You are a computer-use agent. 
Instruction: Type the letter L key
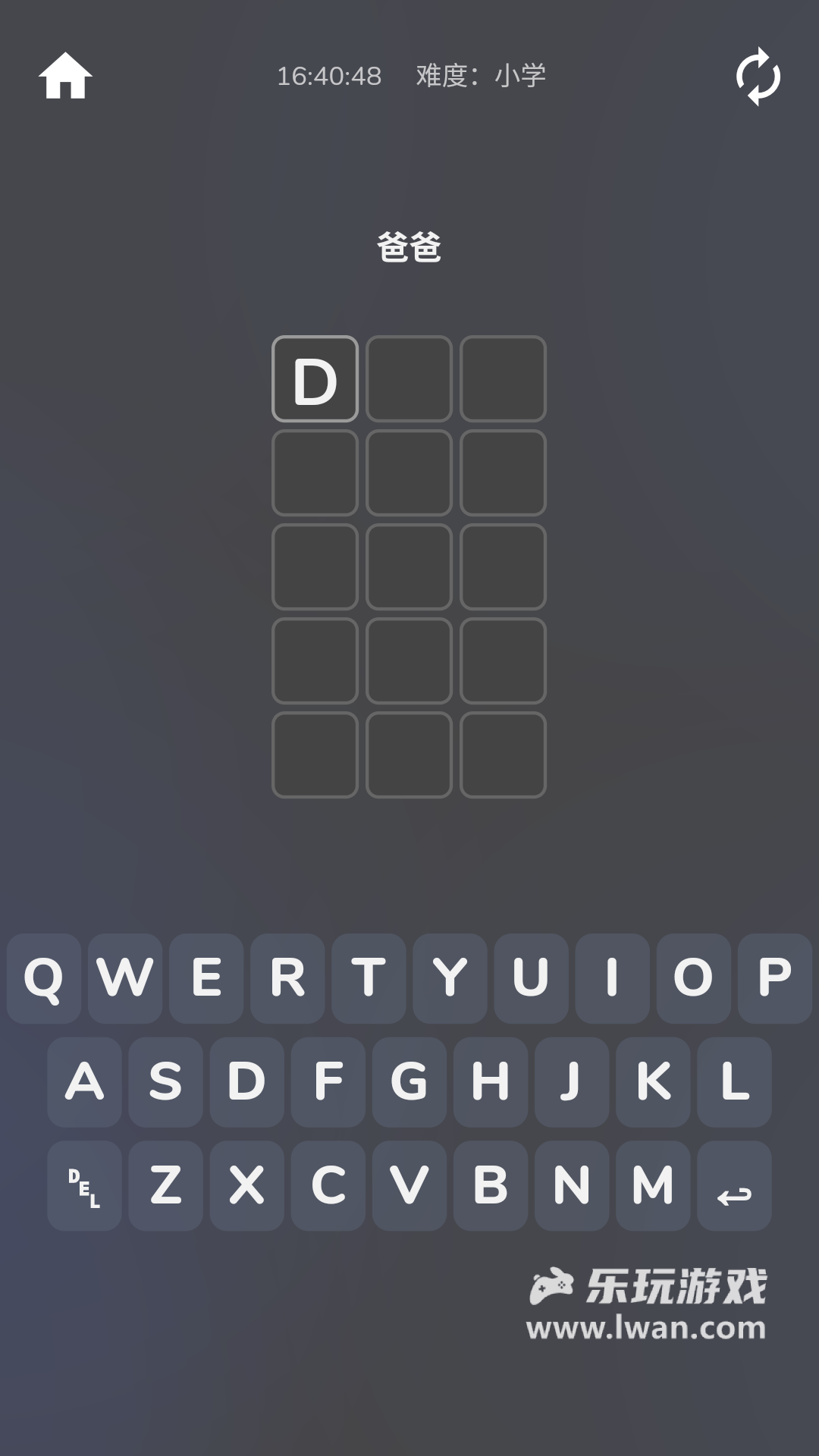pyautogui.click(x=733, y=1081)
